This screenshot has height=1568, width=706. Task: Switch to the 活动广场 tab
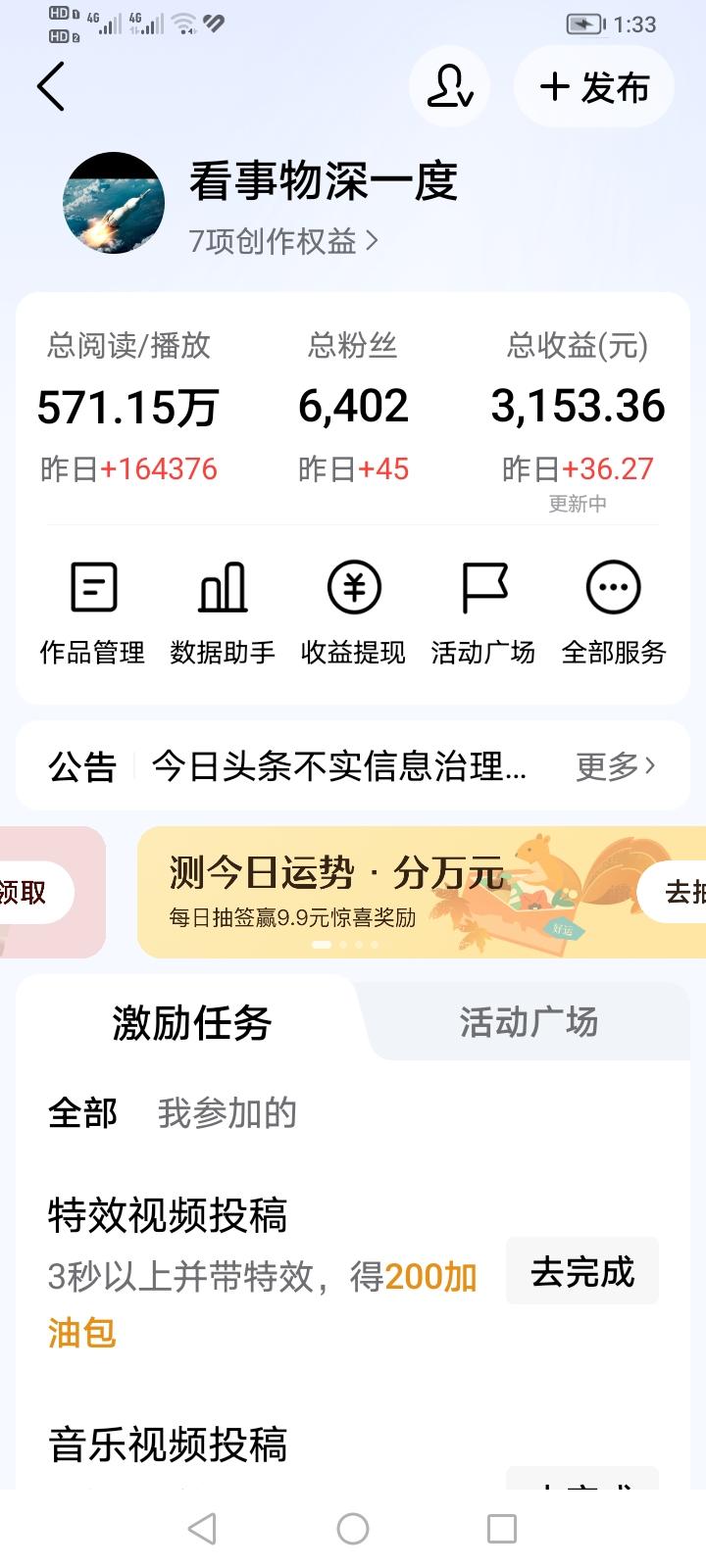pyautogui.click(x=528, y=1022)
